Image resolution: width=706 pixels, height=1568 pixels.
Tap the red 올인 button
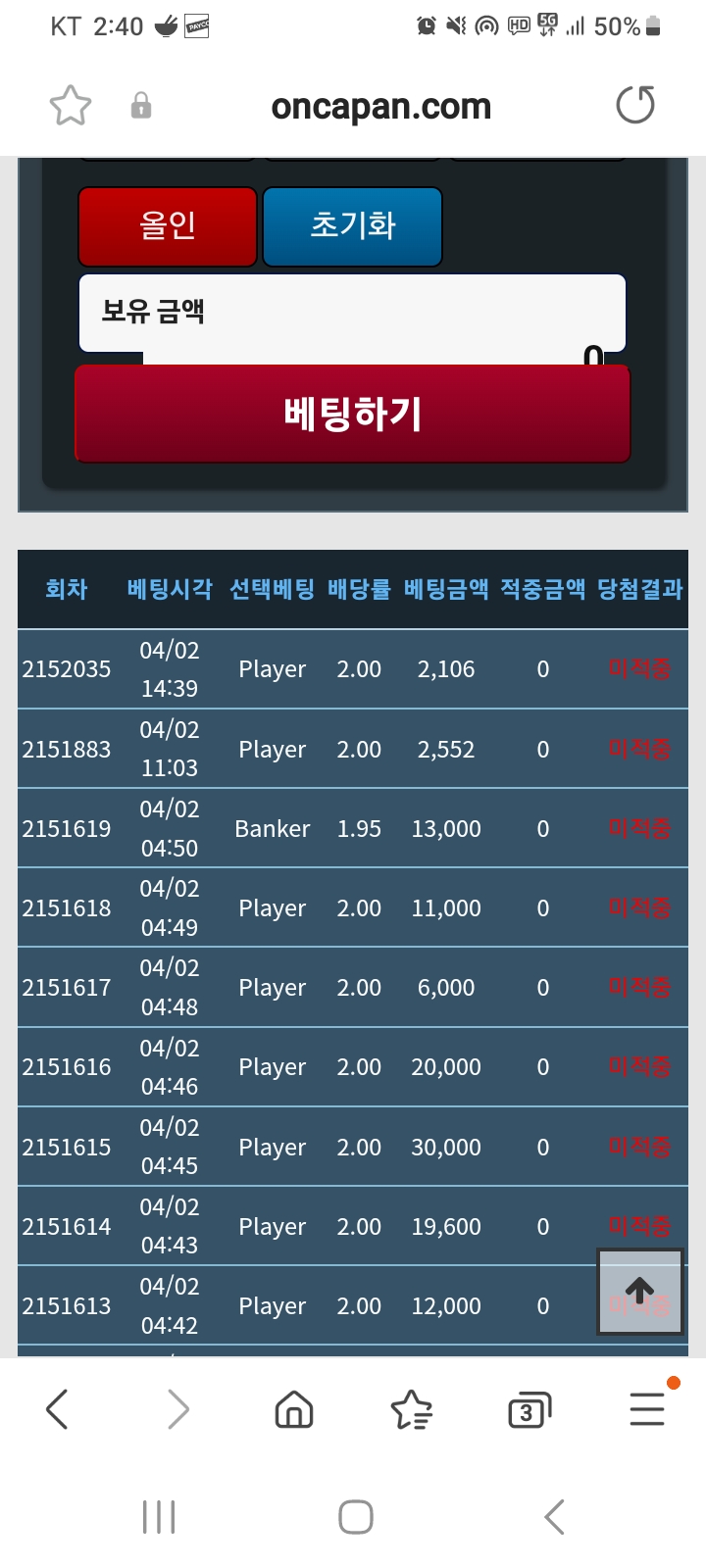(168, 226)
